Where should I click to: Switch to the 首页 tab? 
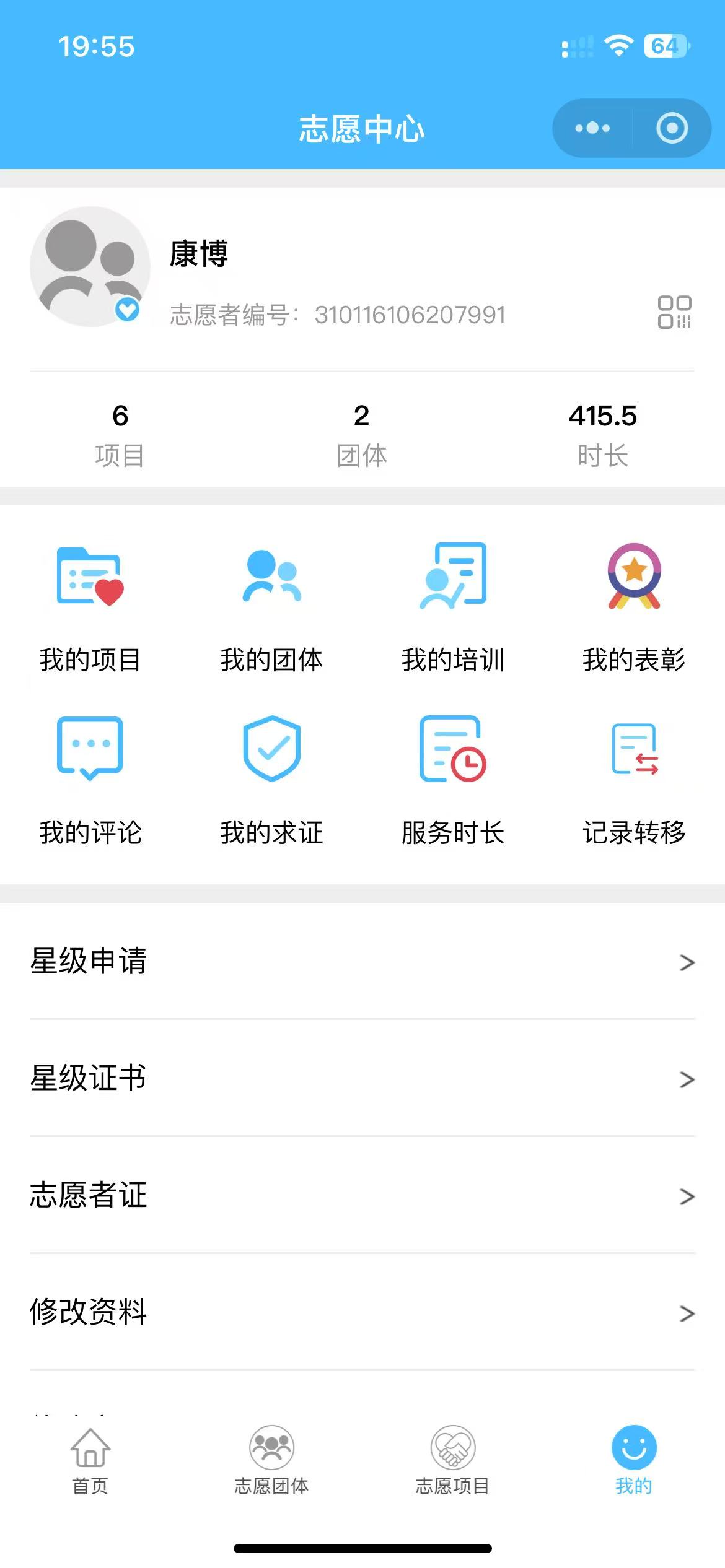pos(90,1459)
